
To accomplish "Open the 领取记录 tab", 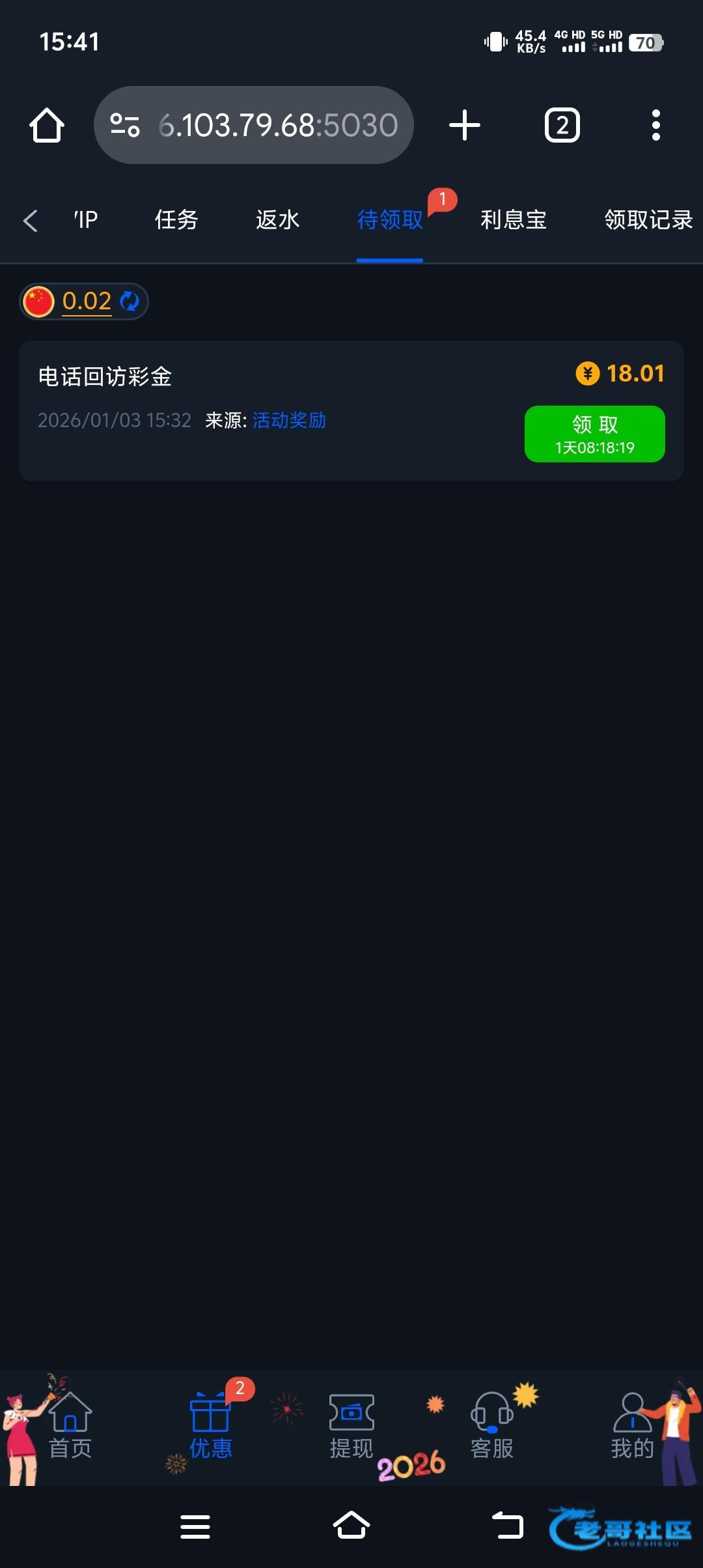I will 648,220.
